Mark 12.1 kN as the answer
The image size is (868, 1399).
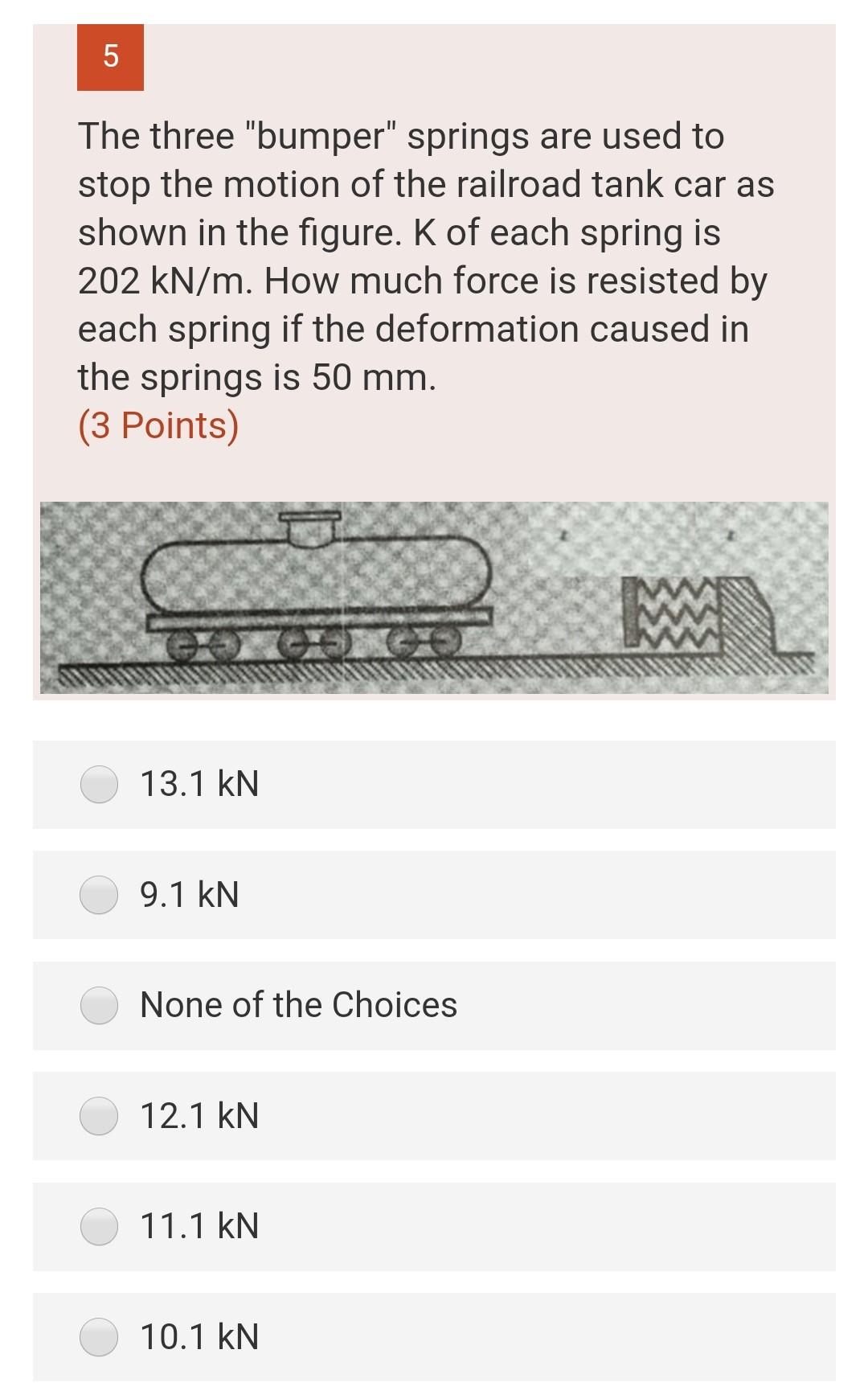100,1116
